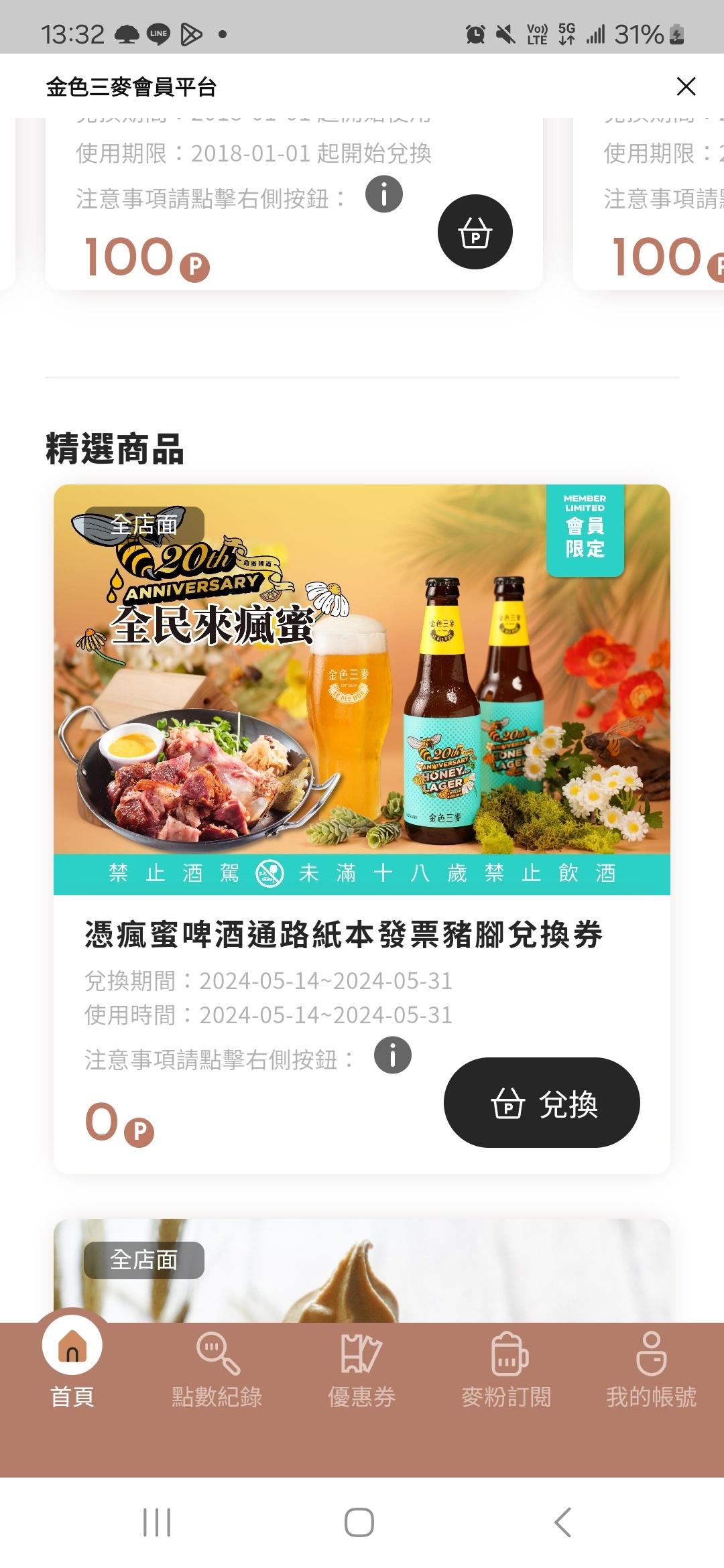
Task: Open the info notes icon on the 100P card
Action: (x=384, y=195)
